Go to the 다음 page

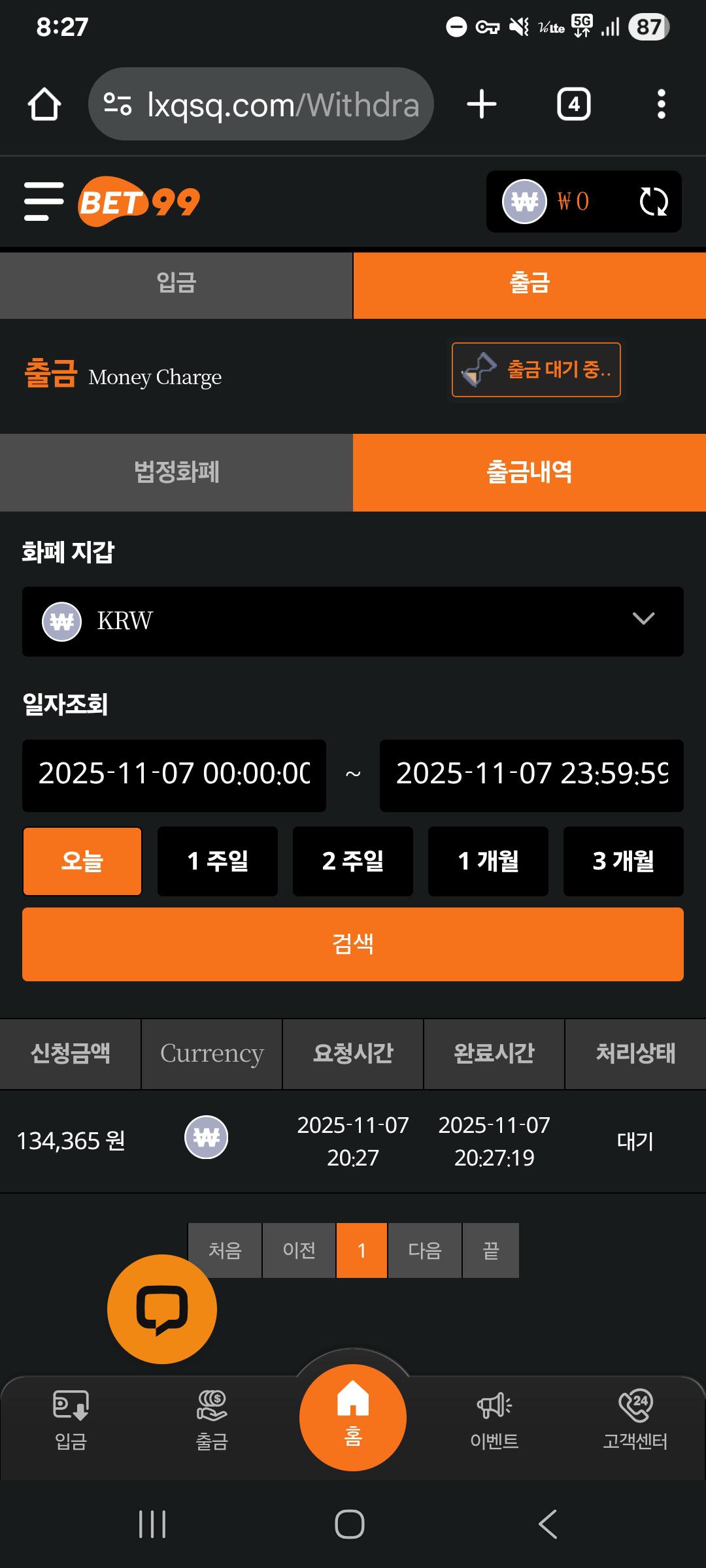point(425,1250)
